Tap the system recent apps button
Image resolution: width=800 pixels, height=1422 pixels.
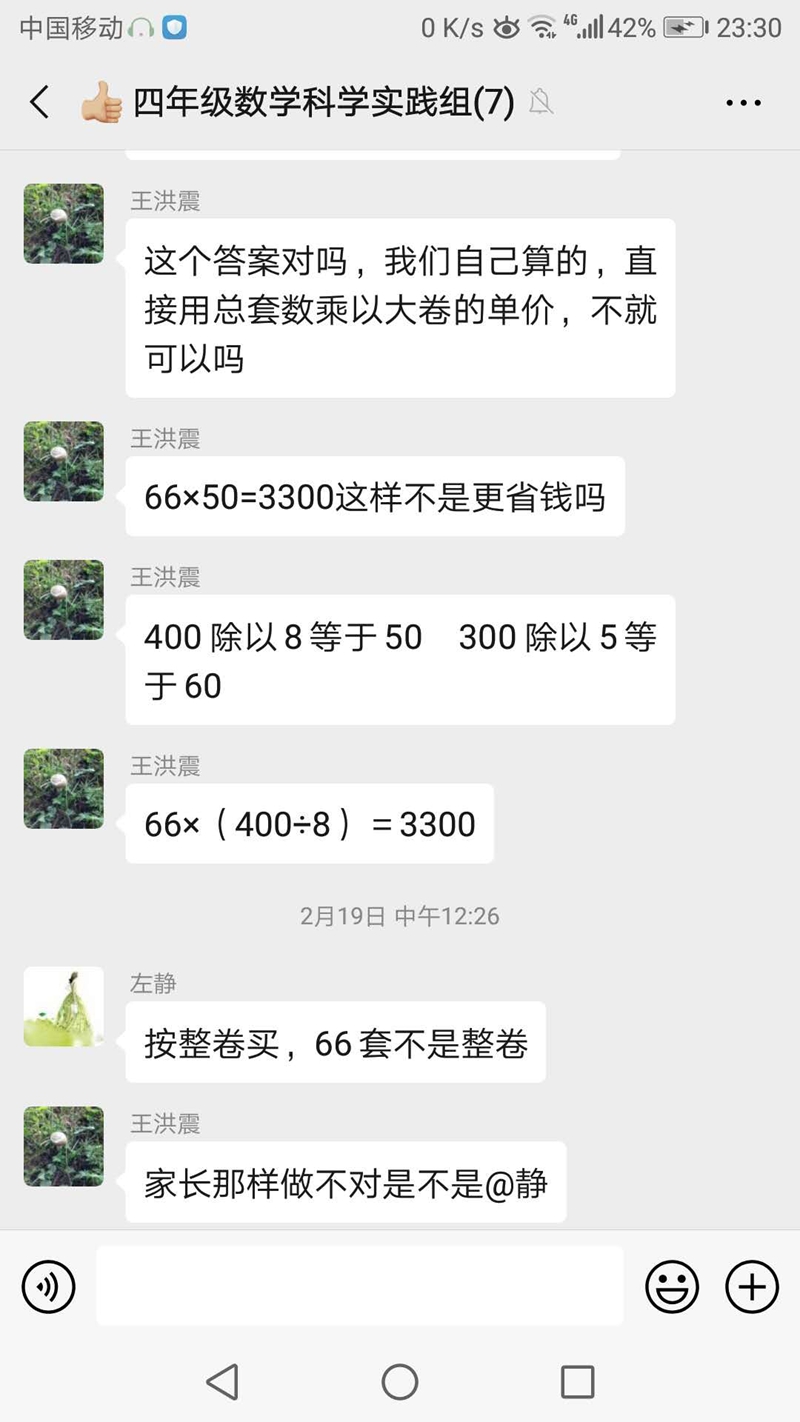tap(577, 1382)
